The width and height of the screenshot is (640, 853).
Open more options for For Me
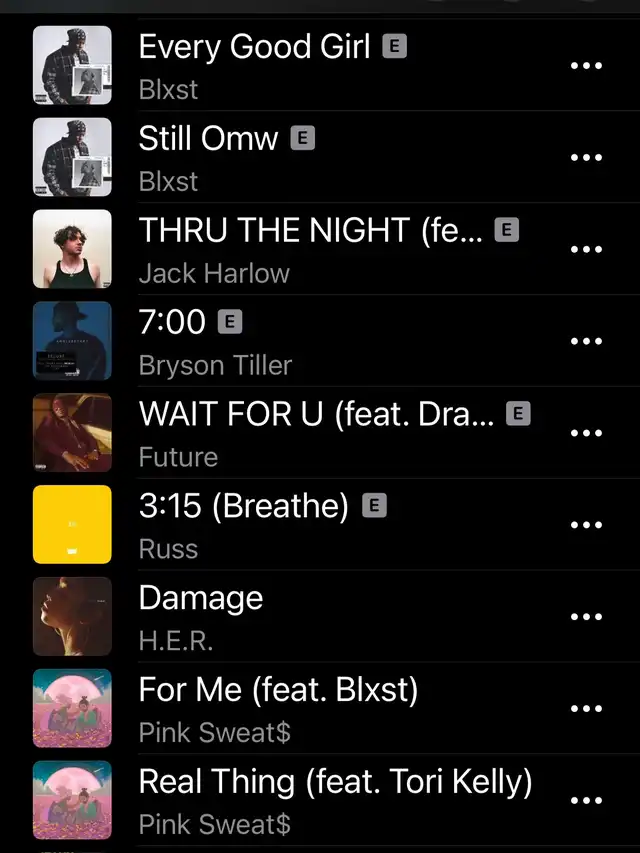[x=586, y=710]
